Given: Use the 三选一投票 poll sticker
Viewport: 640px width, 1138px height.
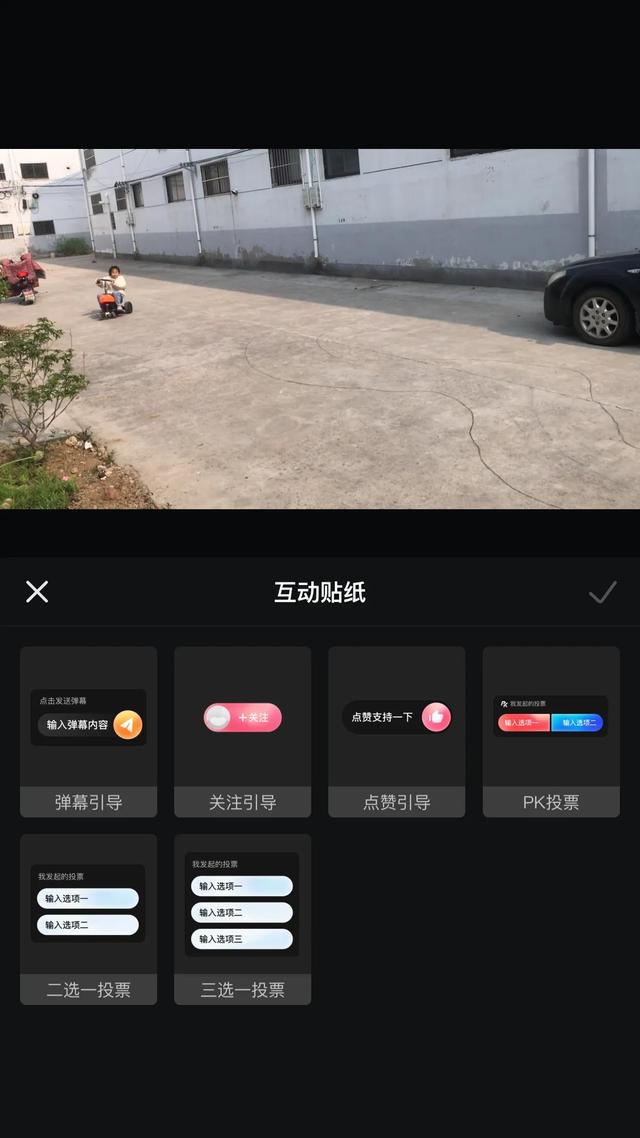Looking at the screenshot, I should 243,919.
